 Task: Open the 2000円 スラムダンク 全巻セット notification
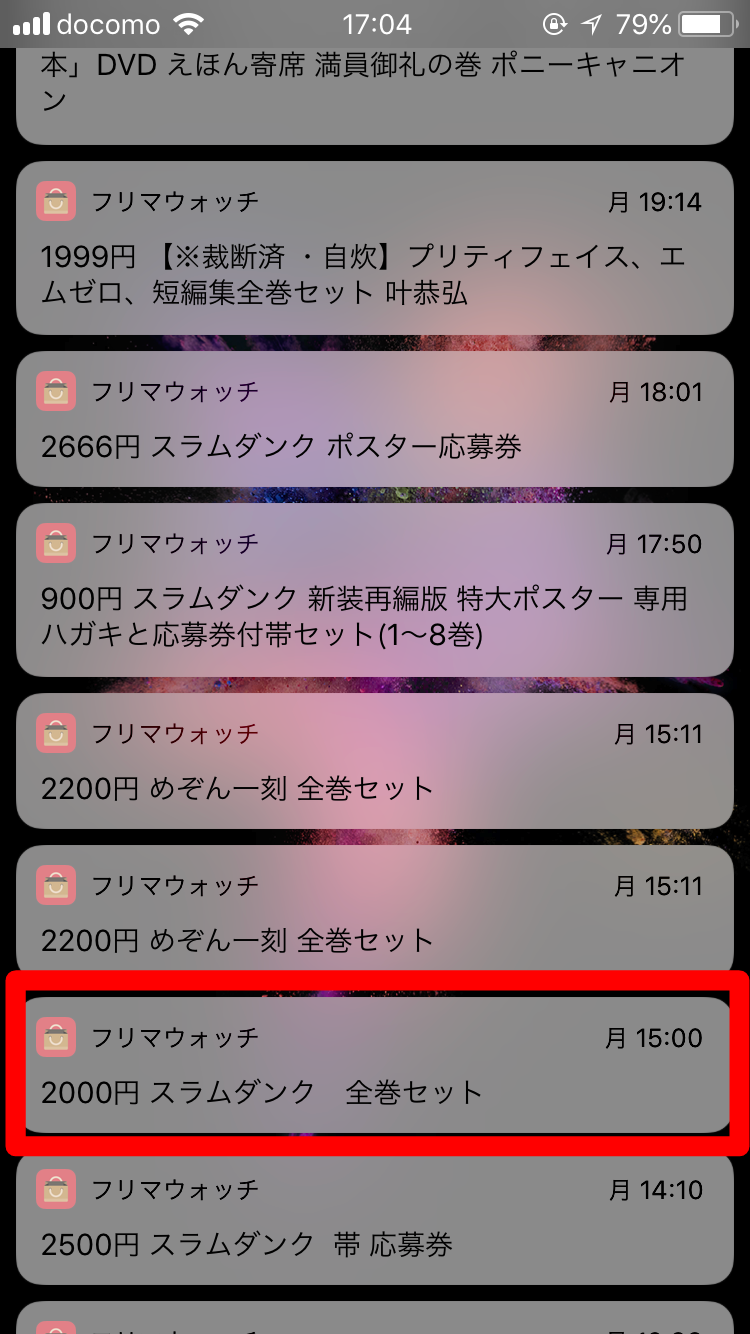[x=375, y=1065]
